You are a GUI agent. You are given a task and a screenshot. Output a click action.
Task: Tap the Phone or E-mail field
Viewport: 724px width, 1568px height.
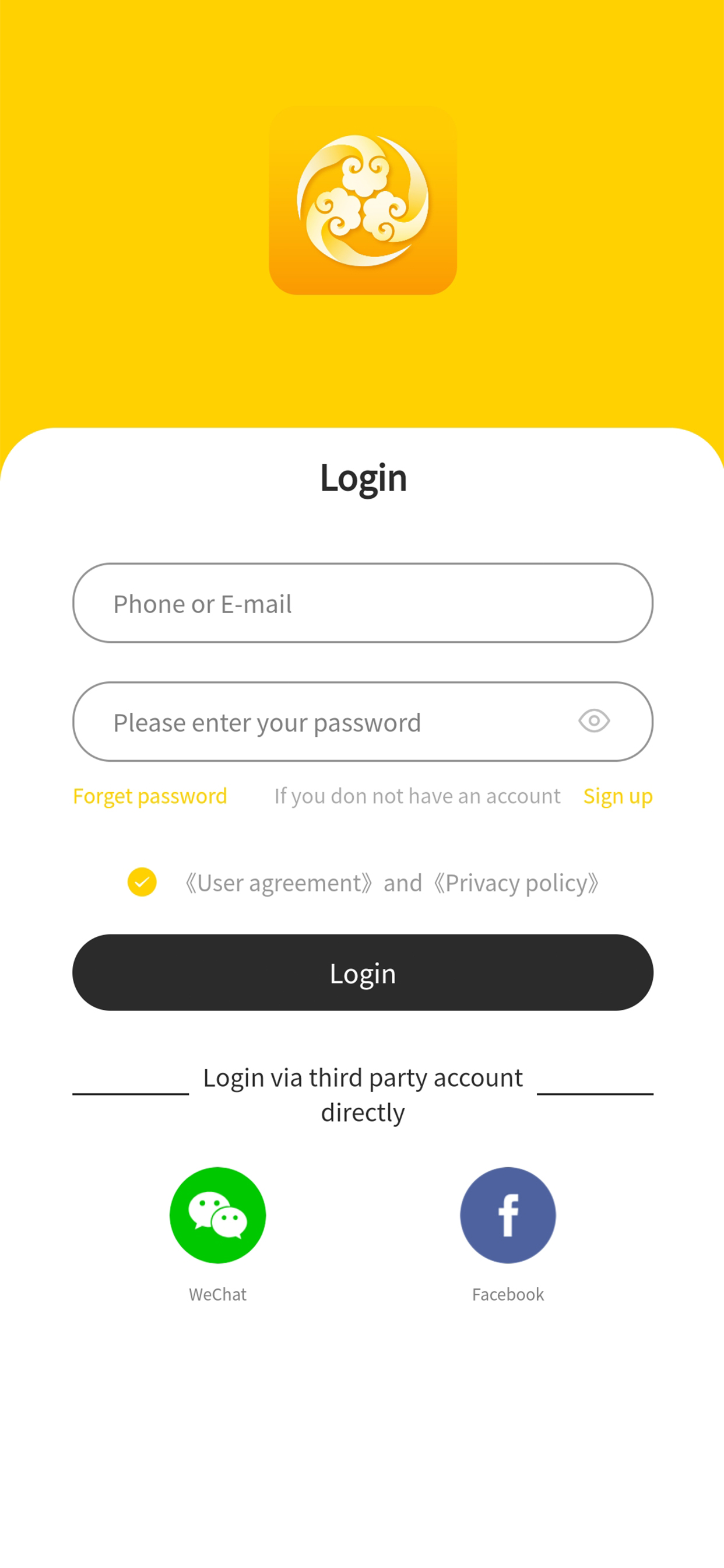(363, 603)
